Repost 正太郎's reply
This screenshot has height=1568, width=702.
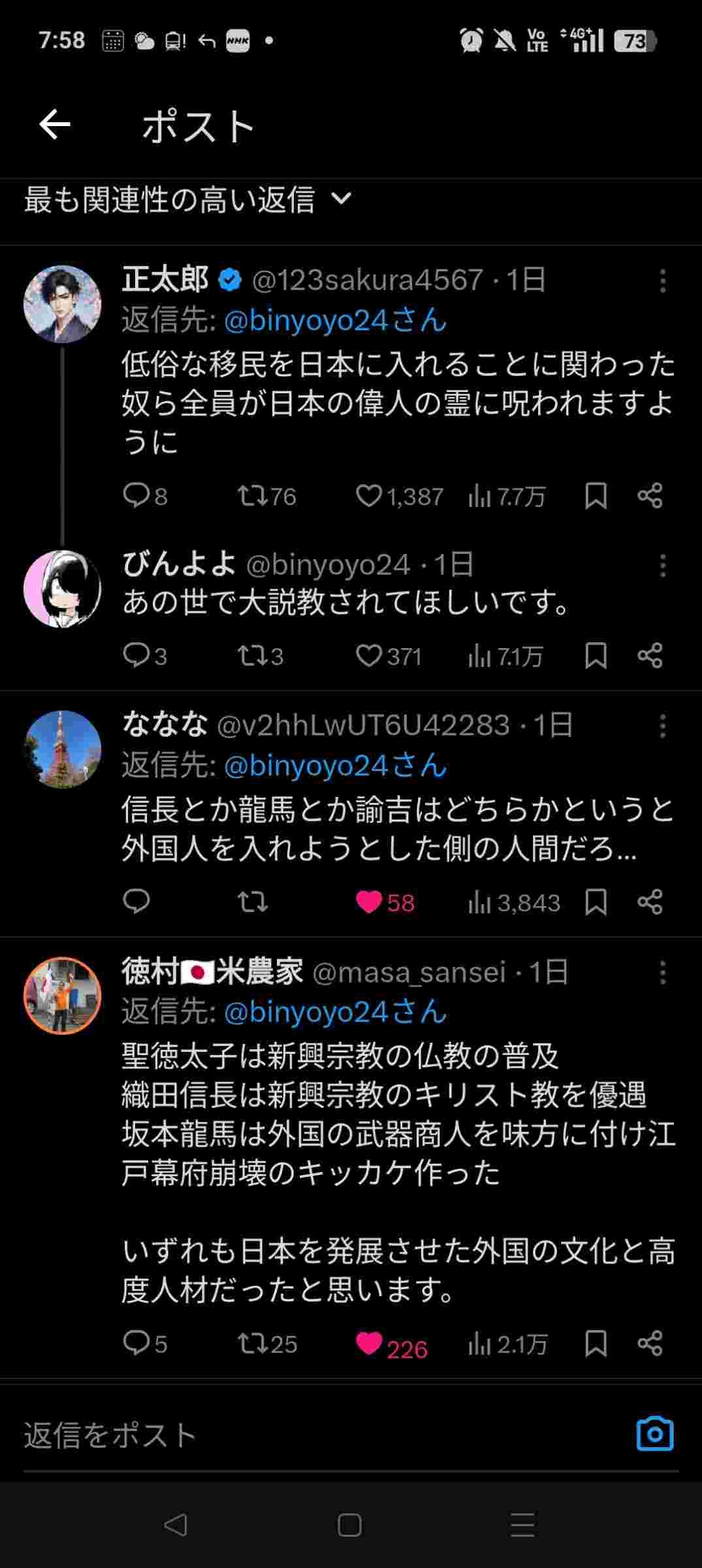point(252,497)
